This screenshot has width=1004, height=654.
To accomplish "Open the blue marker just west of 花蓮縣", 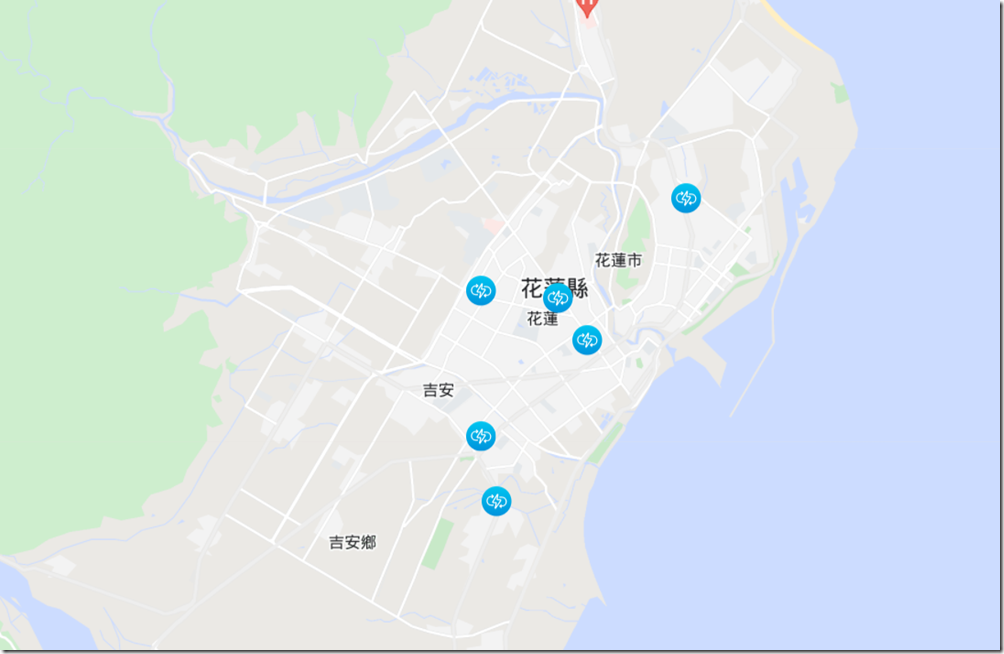I will [481, 290].
